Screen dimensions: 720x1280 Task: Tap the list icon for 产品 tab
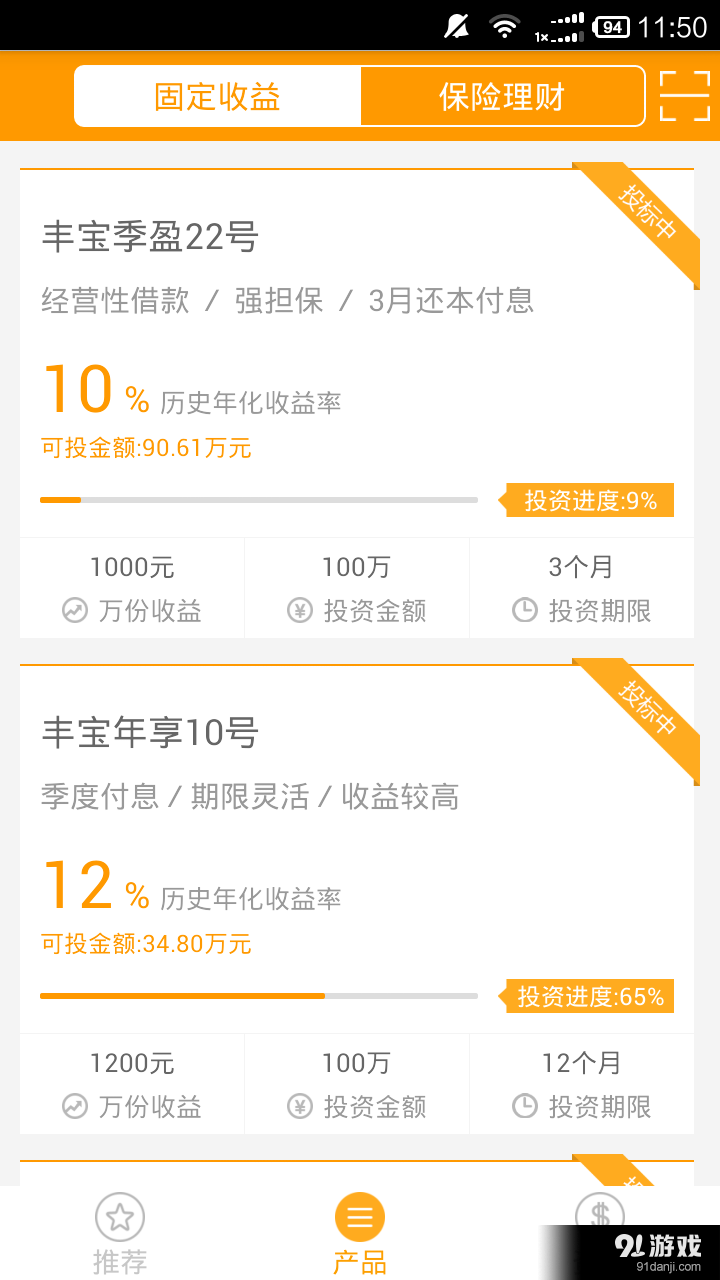pos(360,1216)
